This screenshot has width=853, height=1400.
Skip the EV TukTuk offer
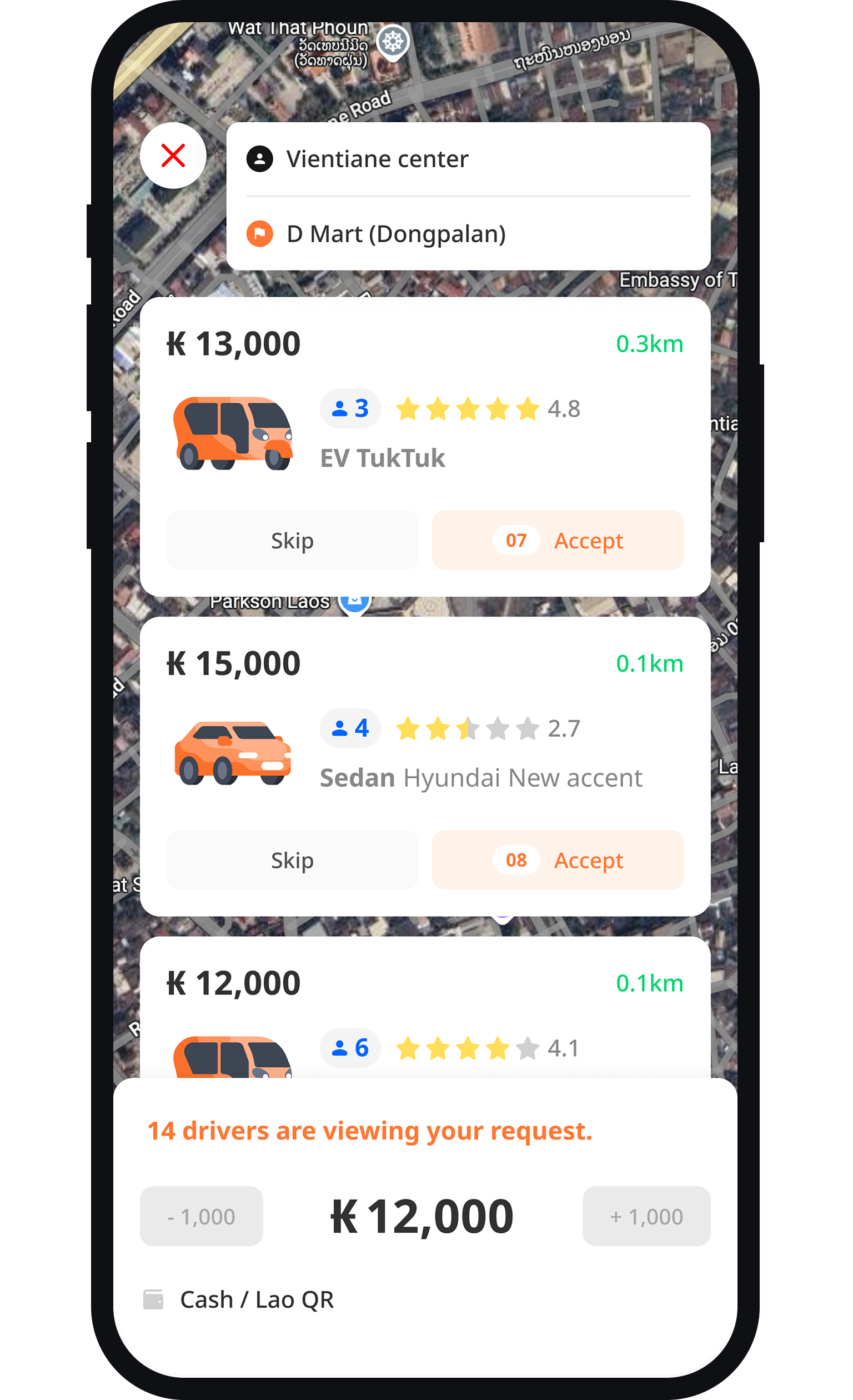(x=292, y=541)
